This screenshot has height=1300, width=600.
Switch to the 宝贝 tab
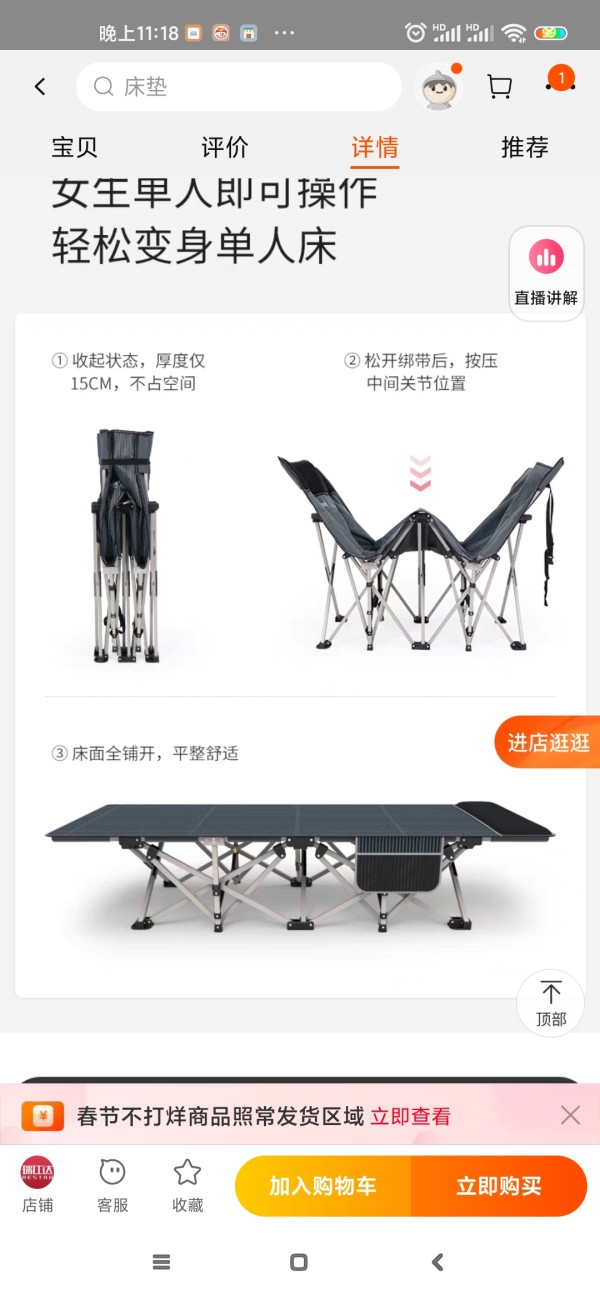coord(75,148)
